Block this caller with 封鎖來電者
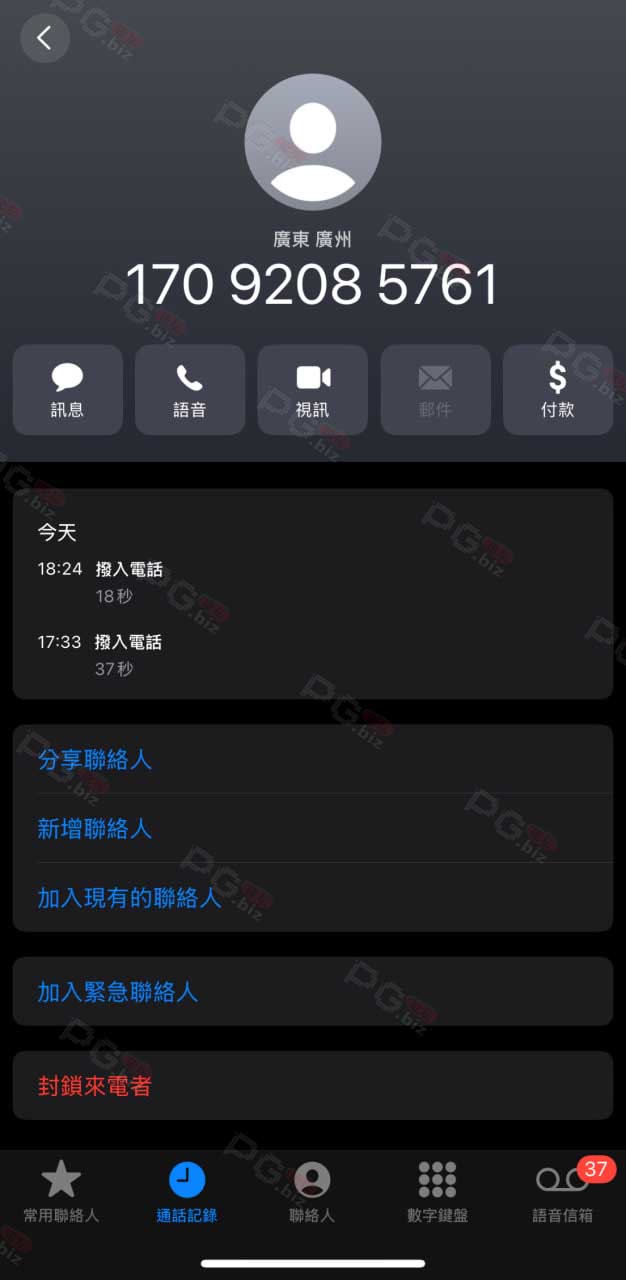The image size is (626, 1280). (313, 1085)
